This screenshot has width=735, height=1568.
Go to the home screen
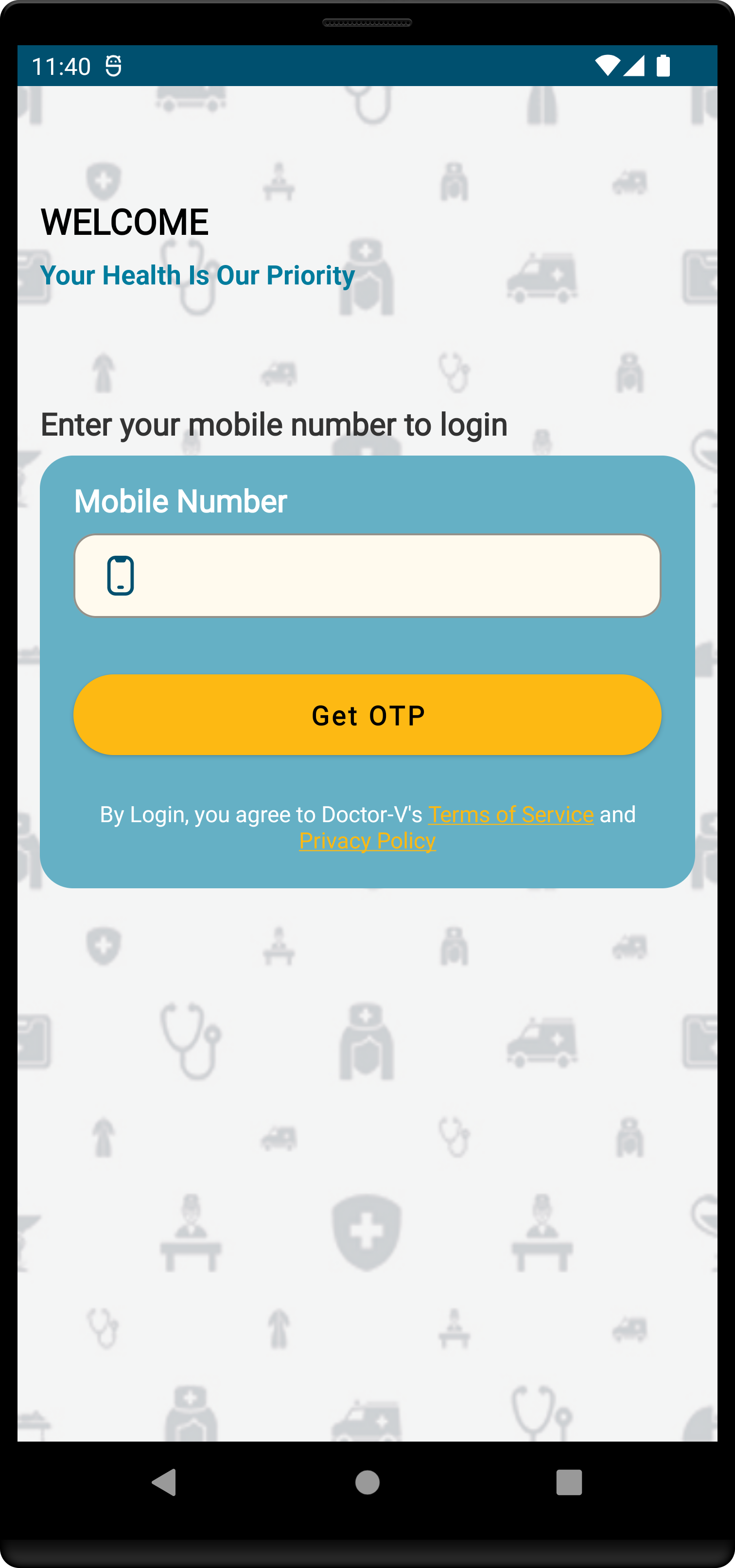(367, 1482)
